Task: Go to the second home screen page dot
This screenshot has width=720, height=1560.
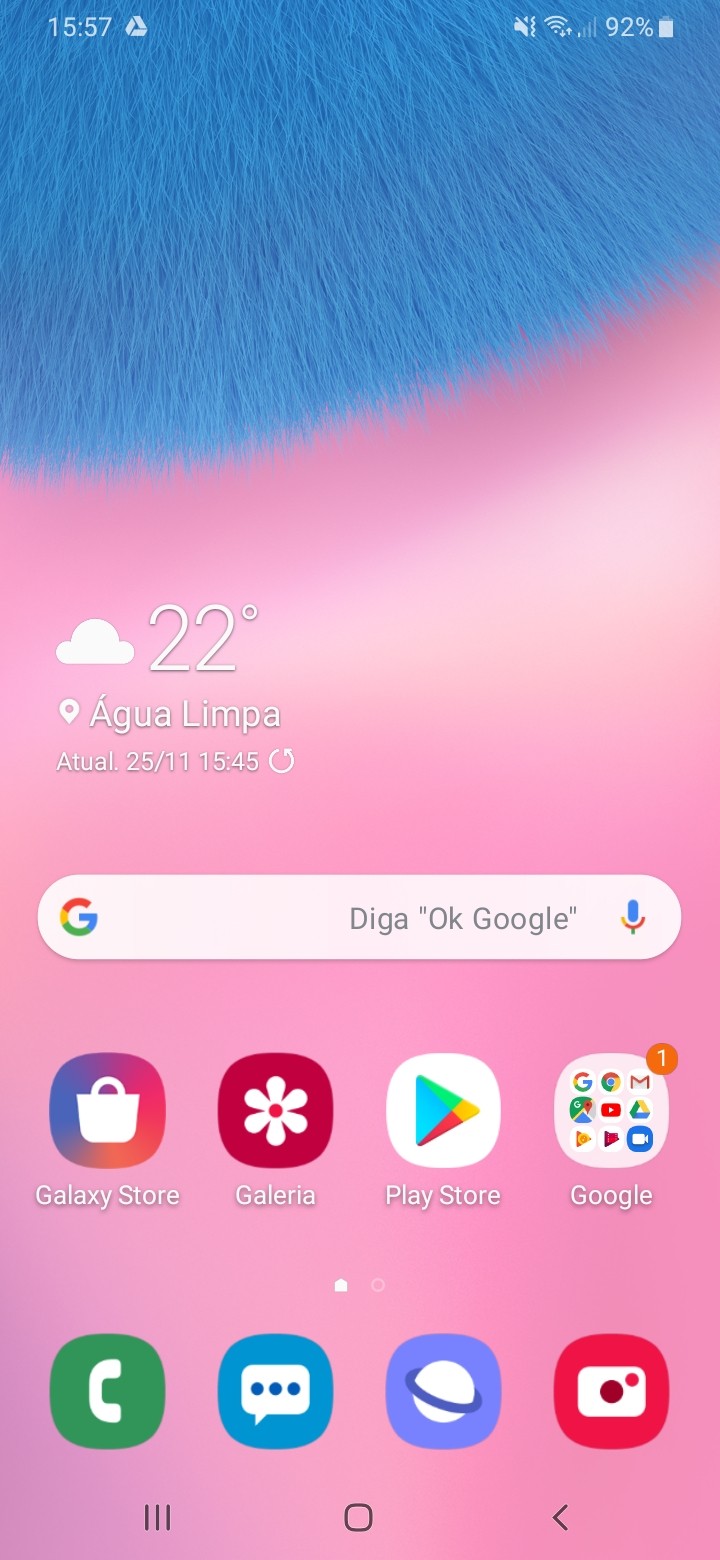Action: click(378, 1285)
